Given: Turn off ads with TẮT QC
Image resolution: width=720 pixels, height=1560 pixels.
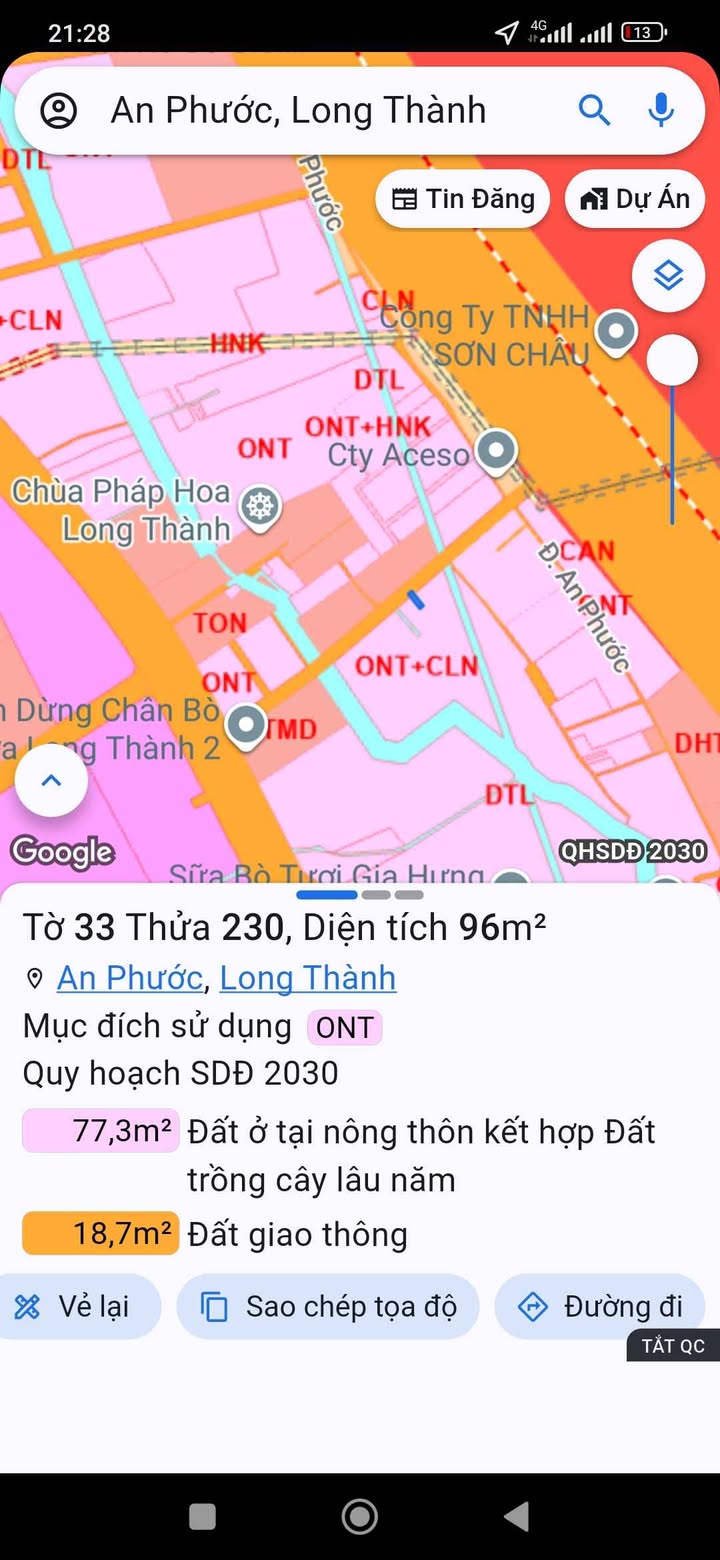Looking at the screenshot, I should point(673,1346).
